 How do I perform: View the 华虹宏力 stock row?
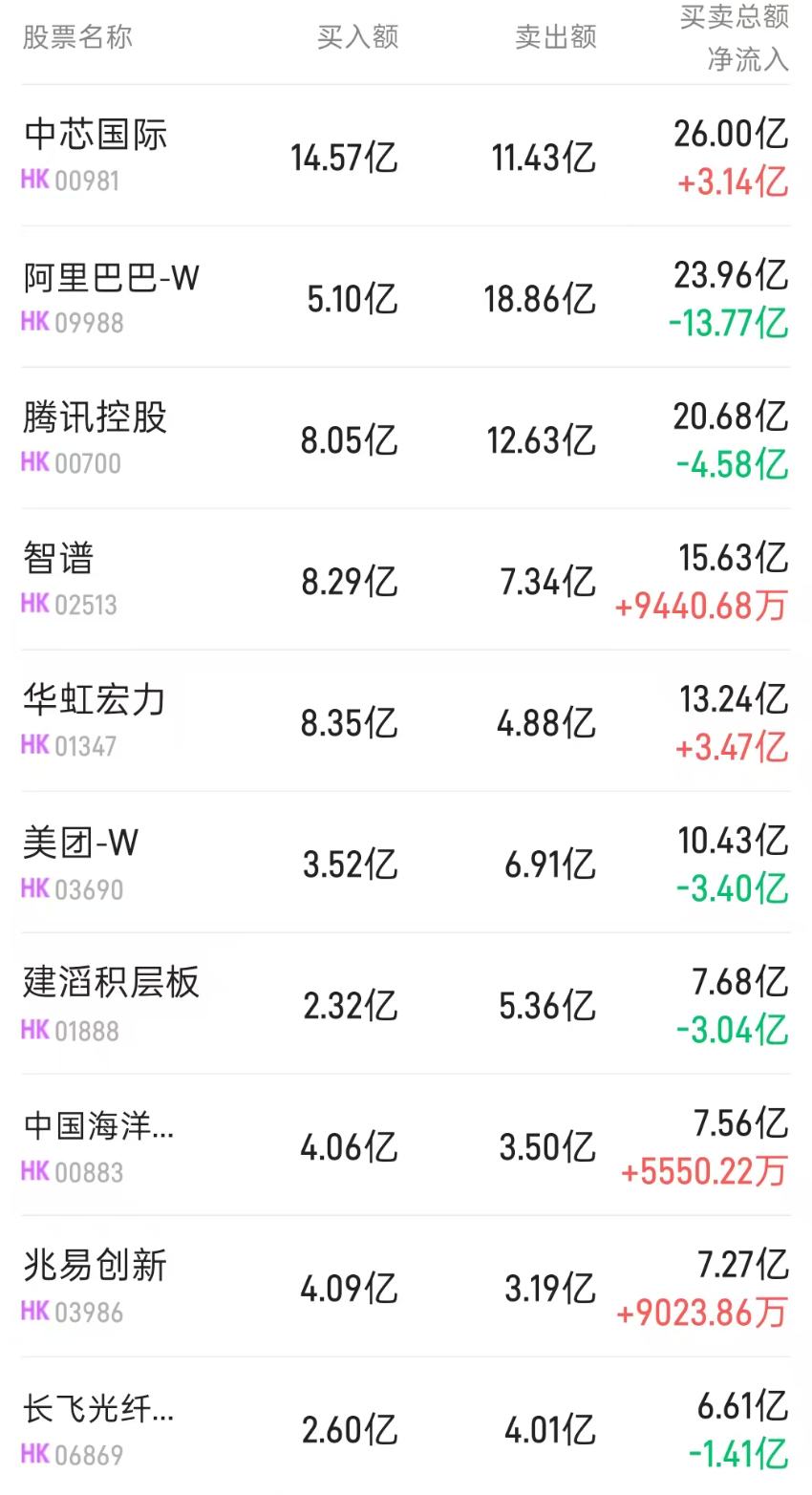pyautogui.click(x=406, y=721)
